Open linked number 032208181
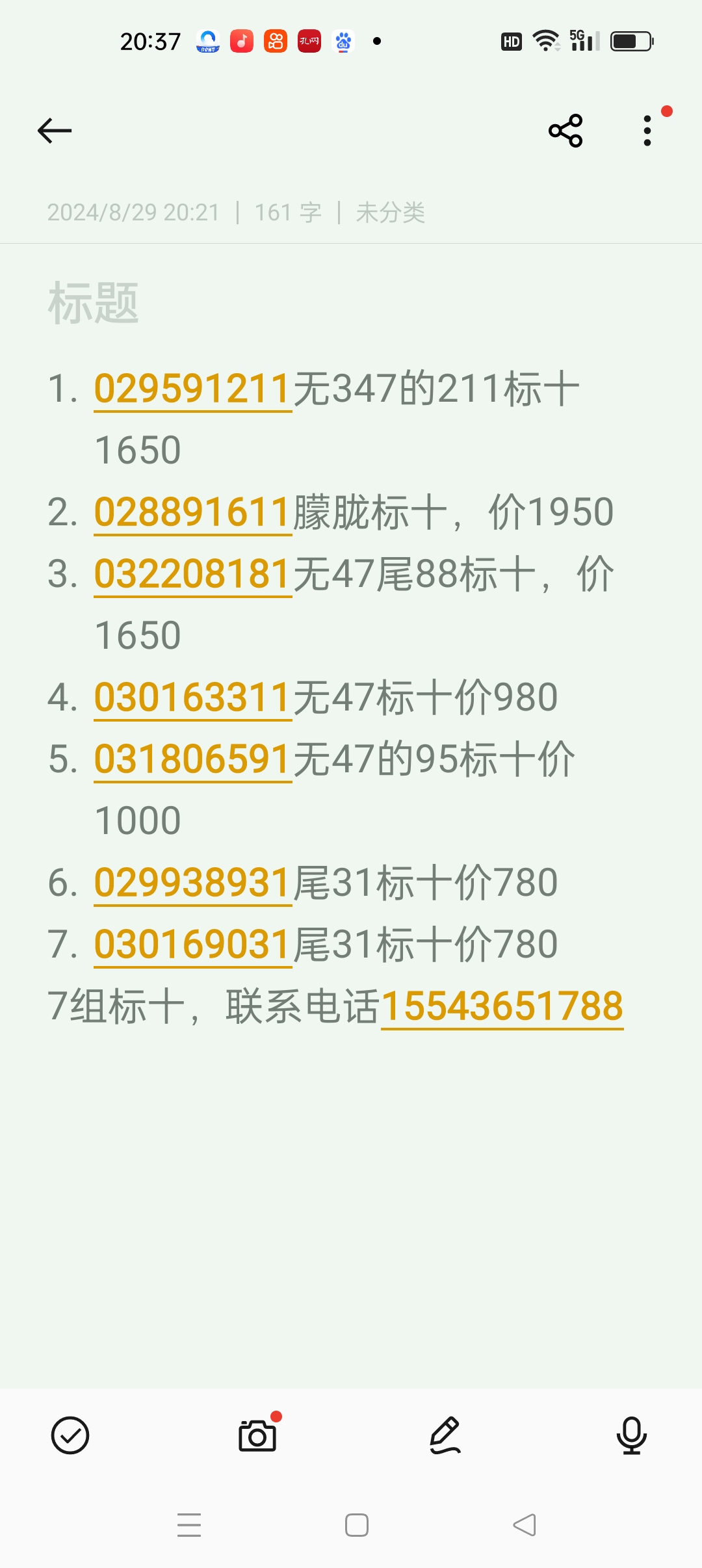 tap(192, 574)
